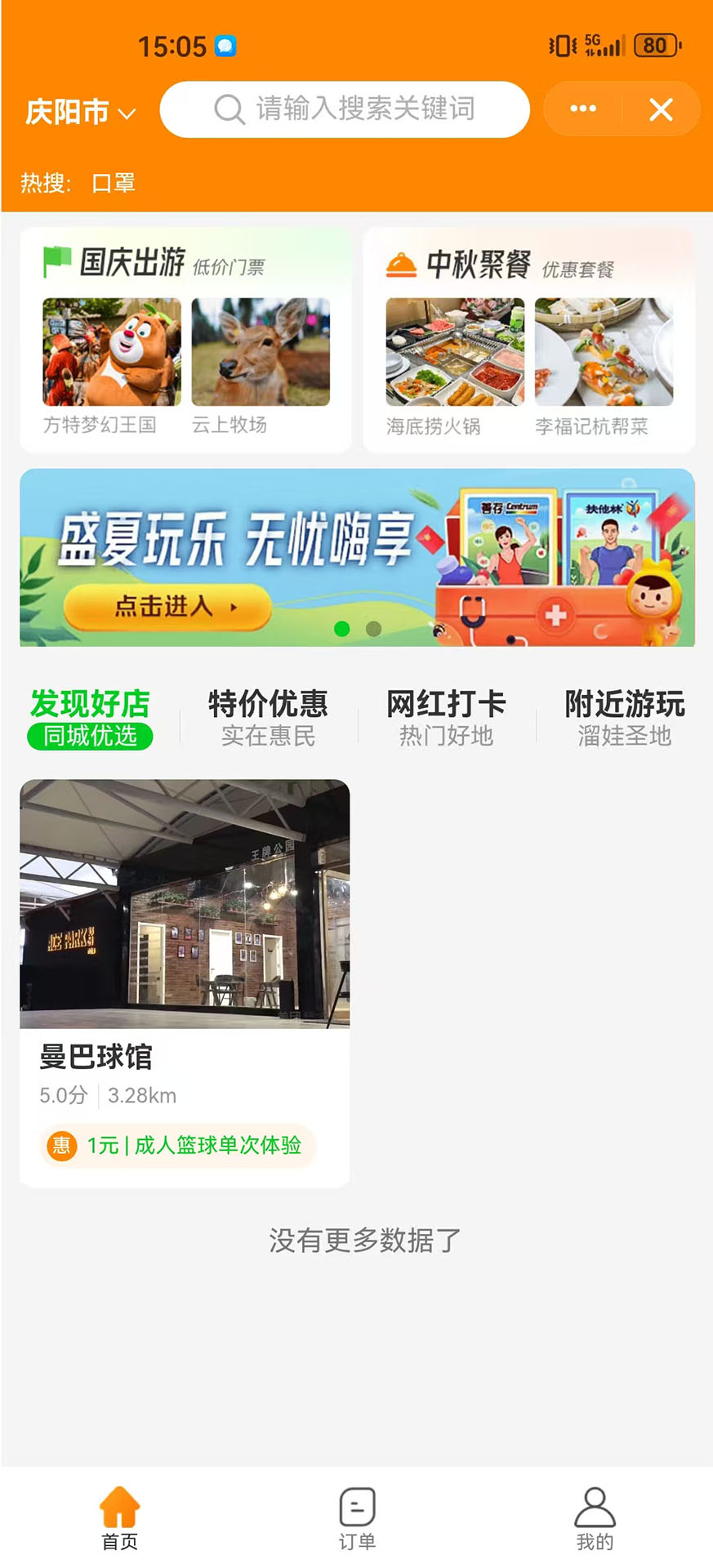Switch to the 特价优惠 tab
This screenshot has height=1568, width=713.
coord(269,717)
